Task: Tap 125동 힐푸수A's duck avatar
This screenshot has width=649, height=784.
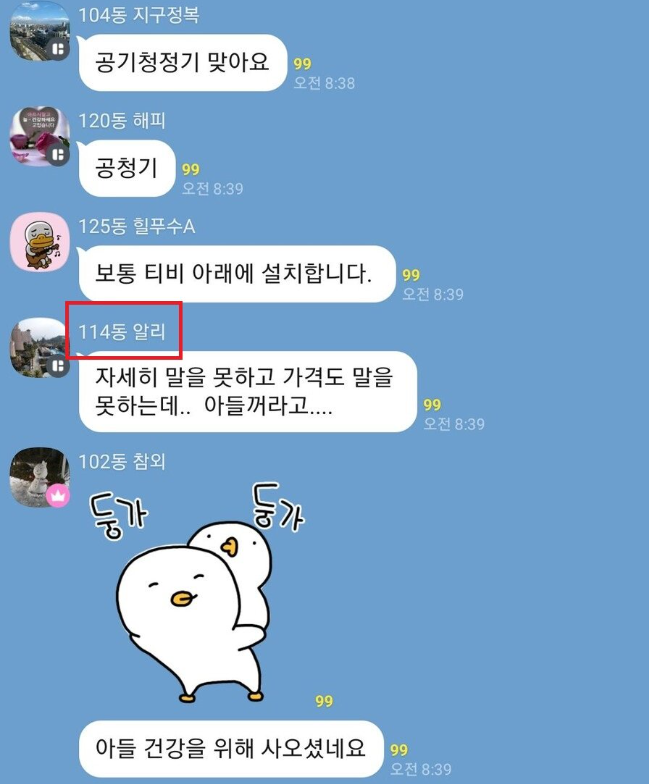Action: [x=39, y=242]
